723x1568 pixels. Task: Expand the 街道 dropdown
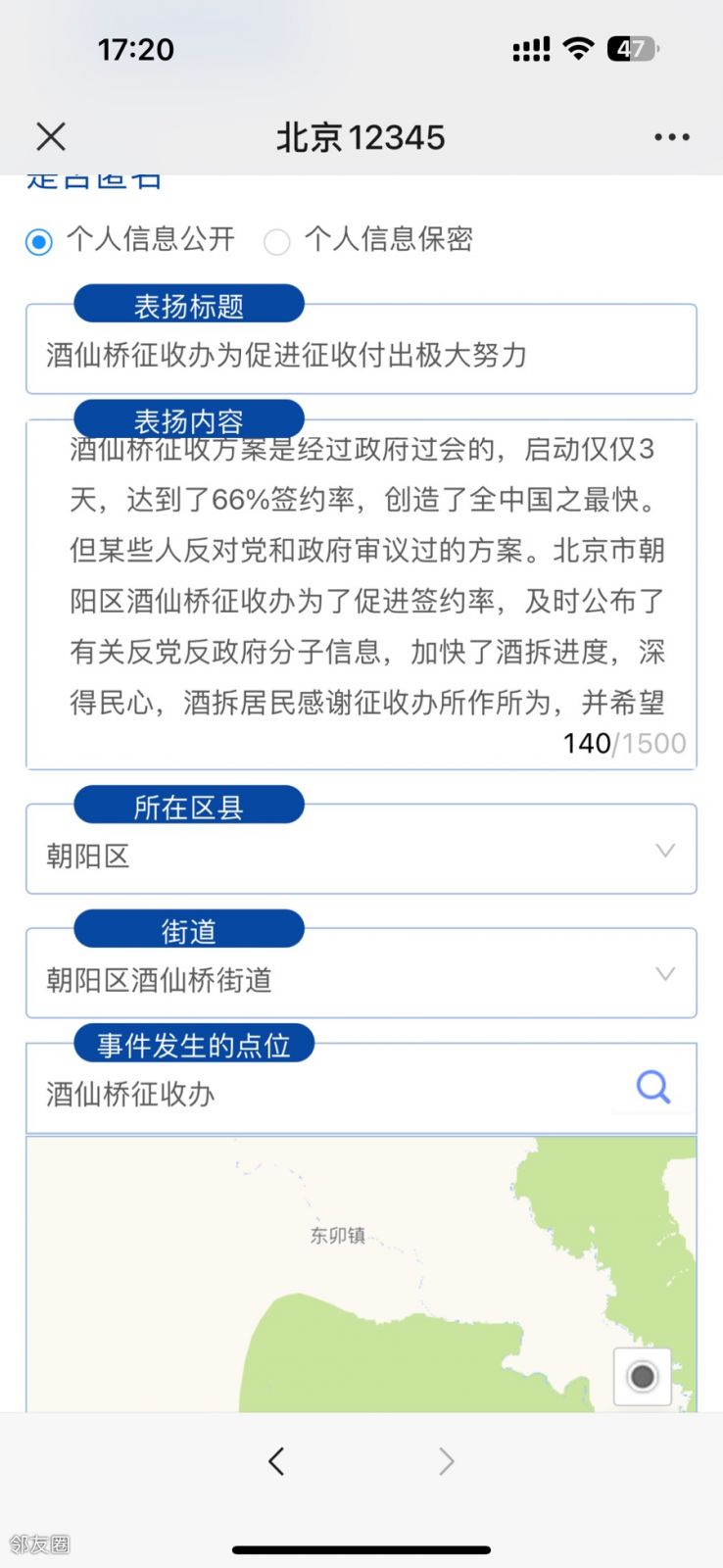pyautogui.click(x=664, y=974)
